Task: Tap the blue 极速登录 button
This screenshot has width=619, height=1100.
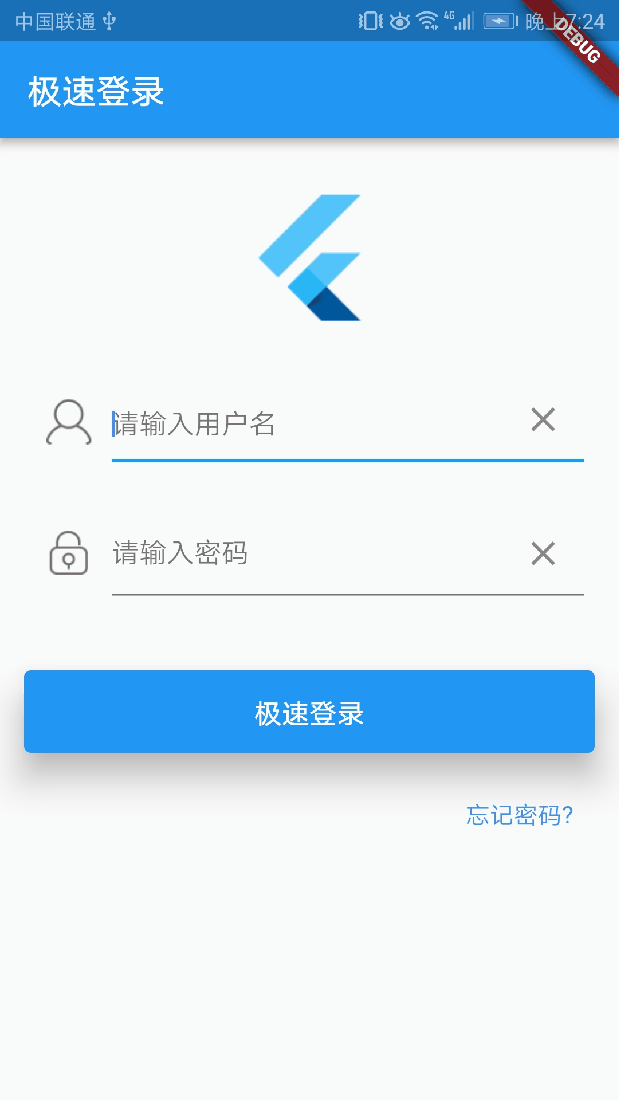Action: tap(309, 712)
